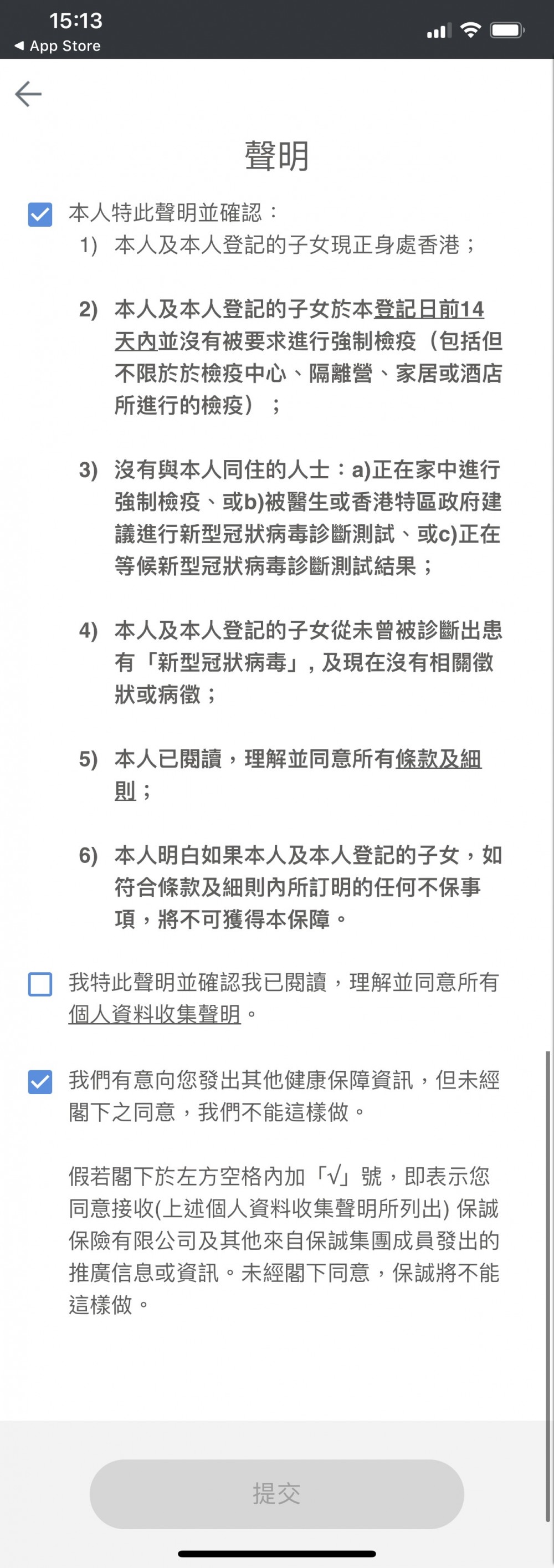Tap the 提交 submit button
554x1568 pixels.
click(276, 1493)
